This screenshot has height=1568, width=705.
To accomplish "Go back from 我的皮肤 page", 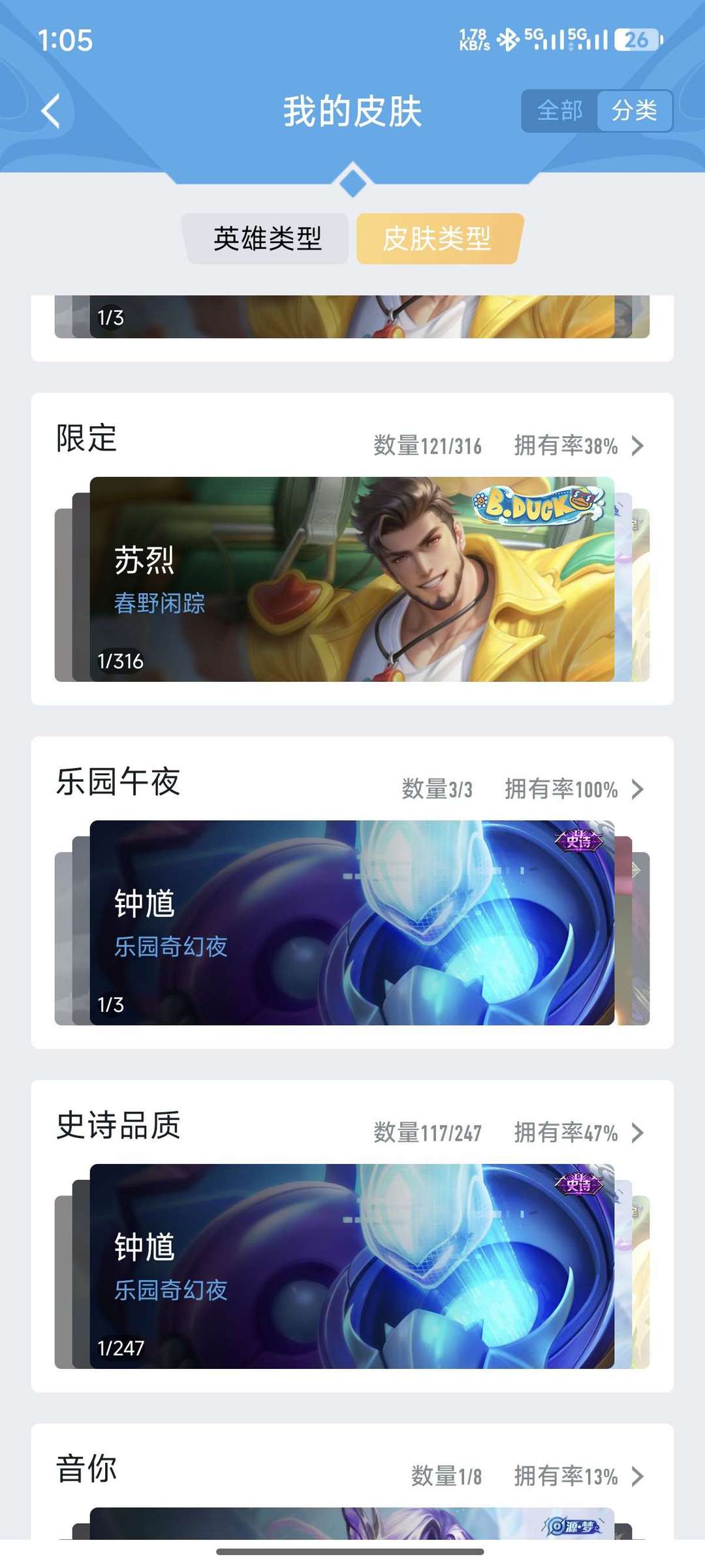I will (51, 111).
